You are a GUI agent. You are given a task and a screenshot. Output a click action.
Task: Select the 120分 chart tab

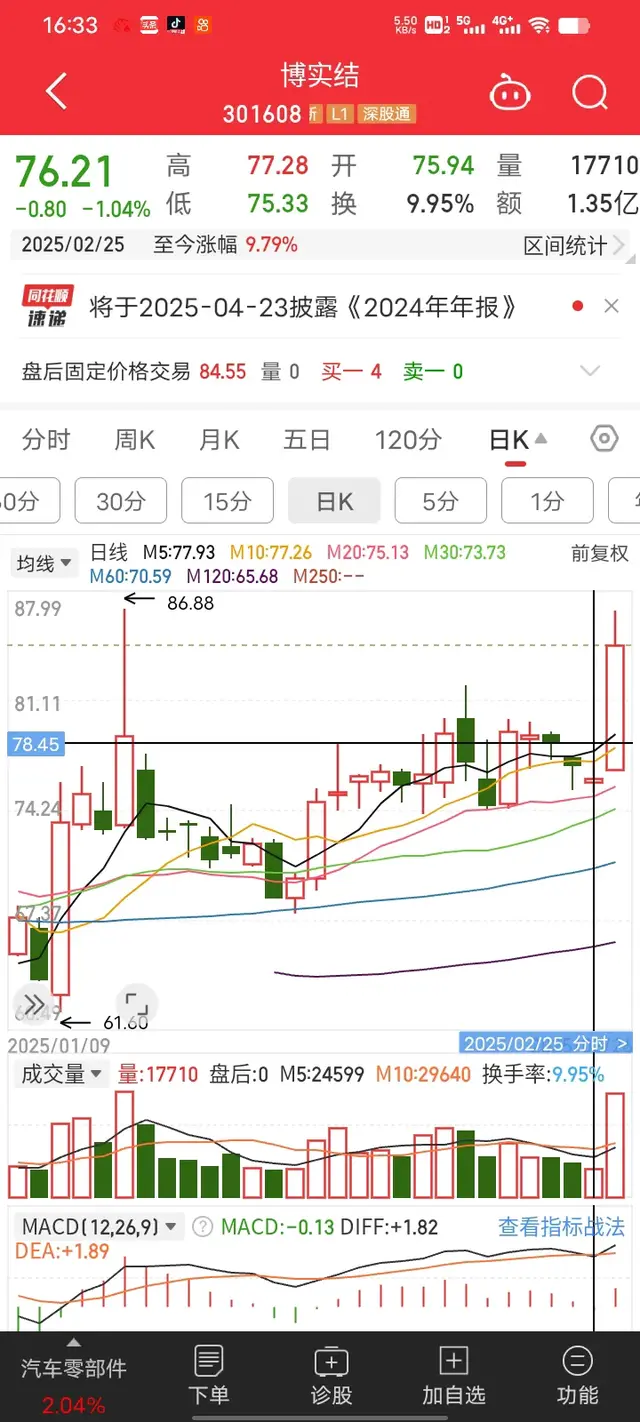click(x=407, y=440)
